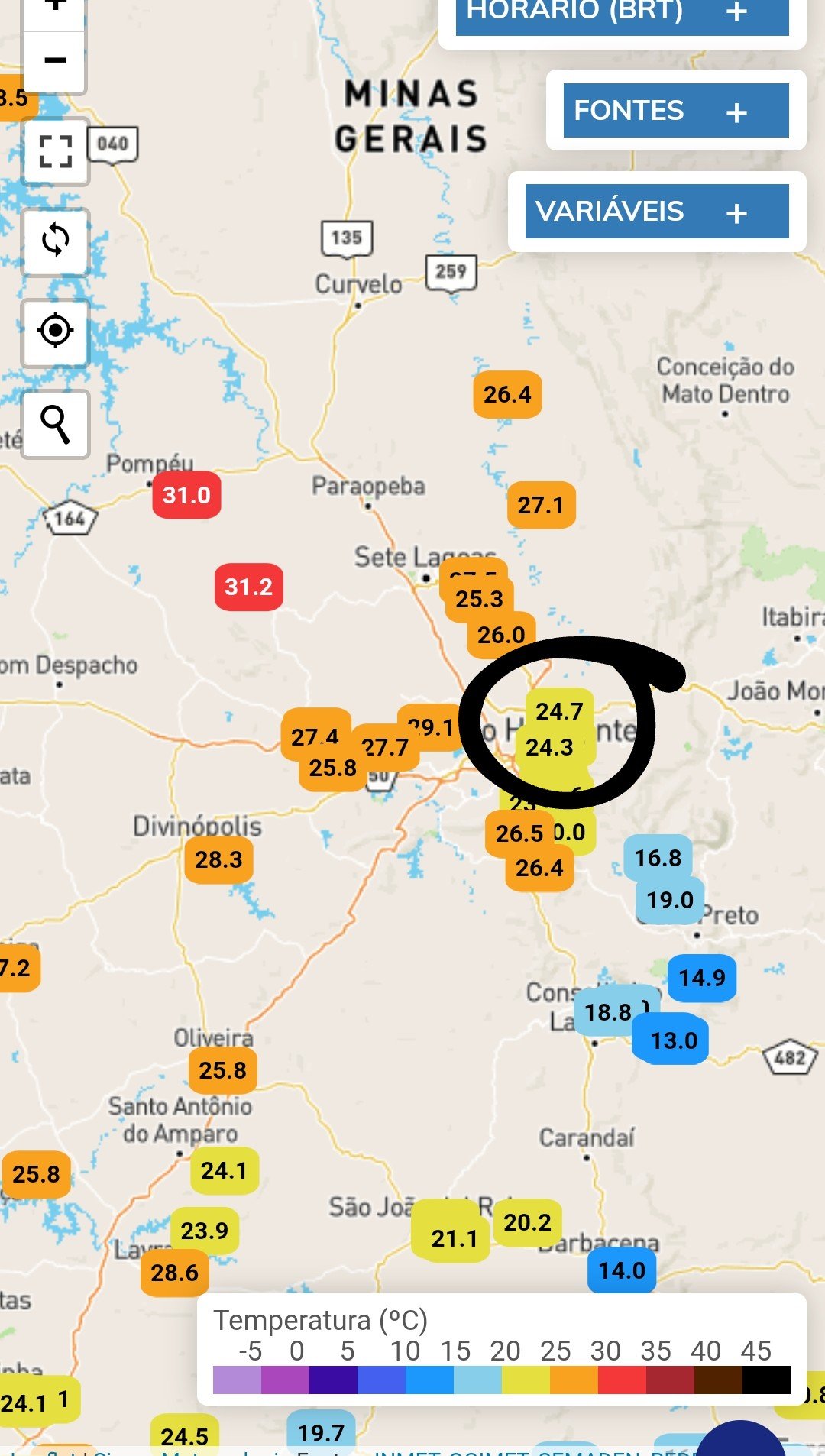The height and width of the screenshot is (1456, 825).
Task: Select the 14.0 marker near Barbacena
Action: click(x=622, y=1270)
